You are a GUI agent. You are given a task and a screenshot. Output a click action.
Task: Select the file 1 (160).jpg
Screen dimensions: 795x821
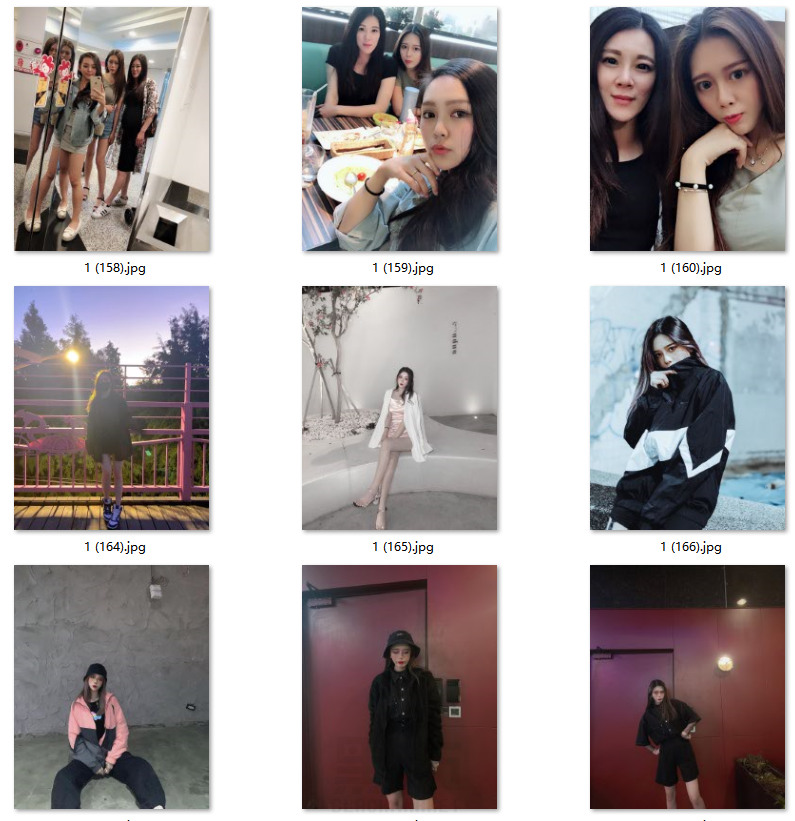coord(687,129)
